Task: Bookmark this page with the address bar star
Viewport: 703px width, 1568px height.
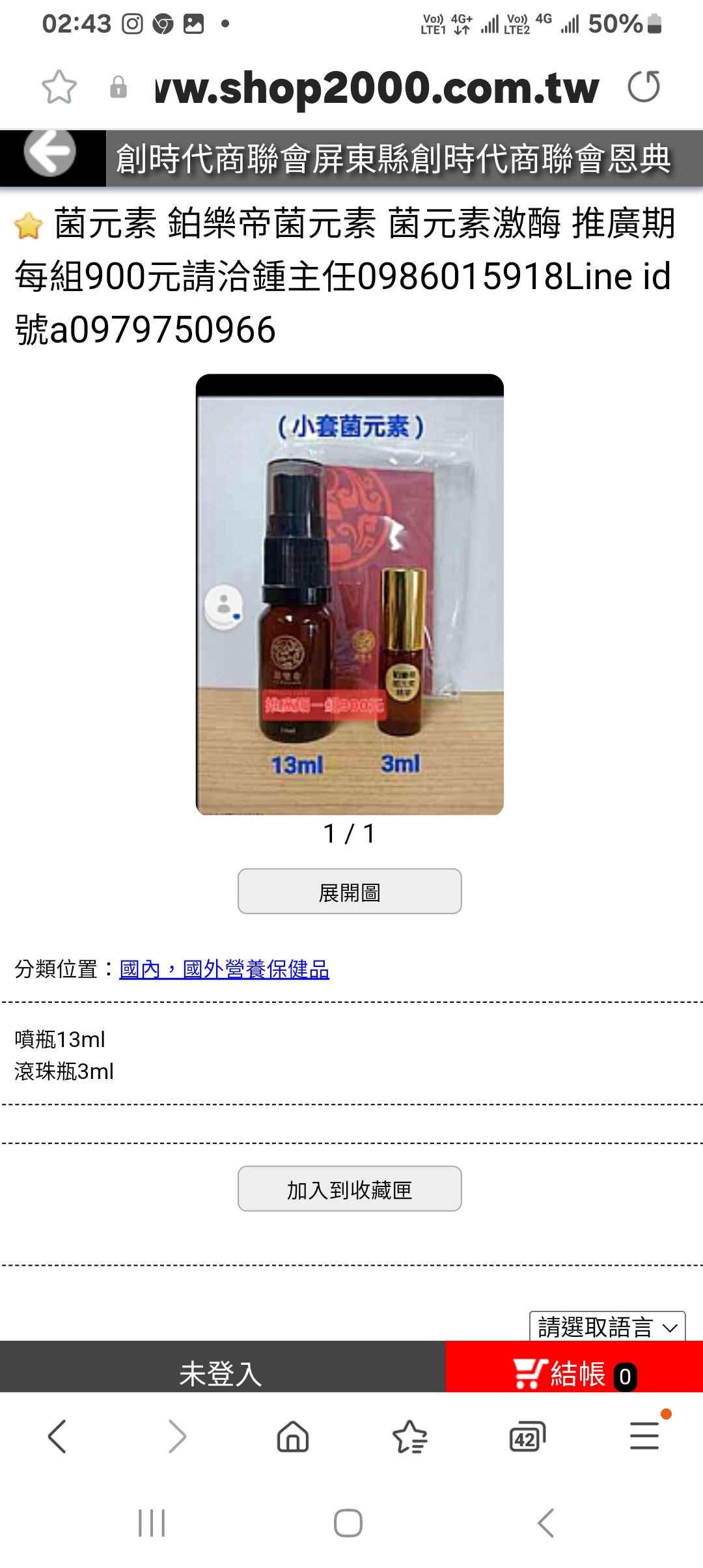Action: tap(57, 88)
